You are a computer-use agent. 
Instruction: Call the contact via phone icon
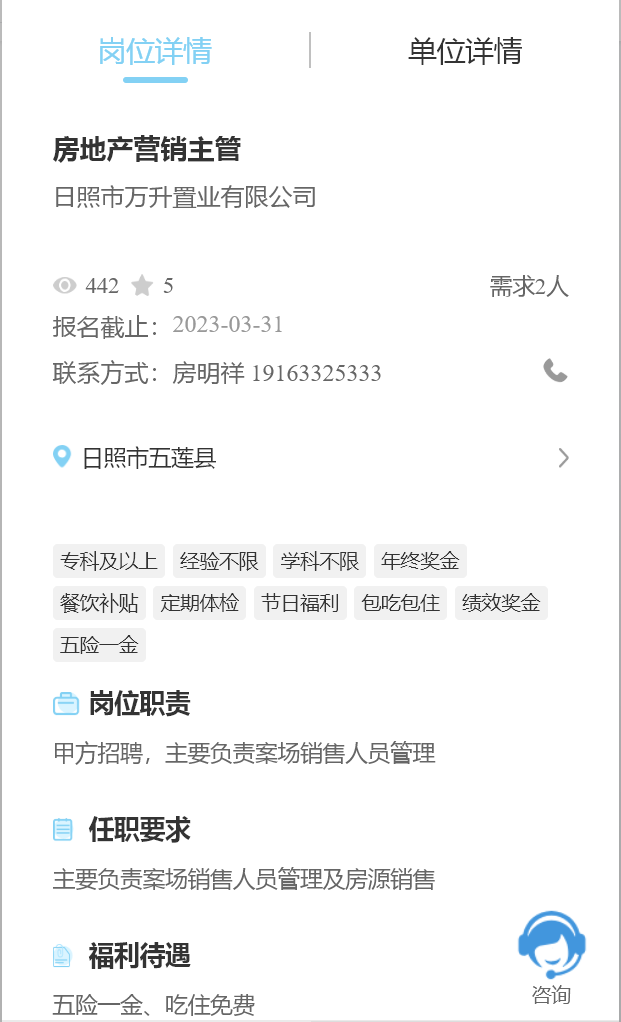click(x=555, y=371)
